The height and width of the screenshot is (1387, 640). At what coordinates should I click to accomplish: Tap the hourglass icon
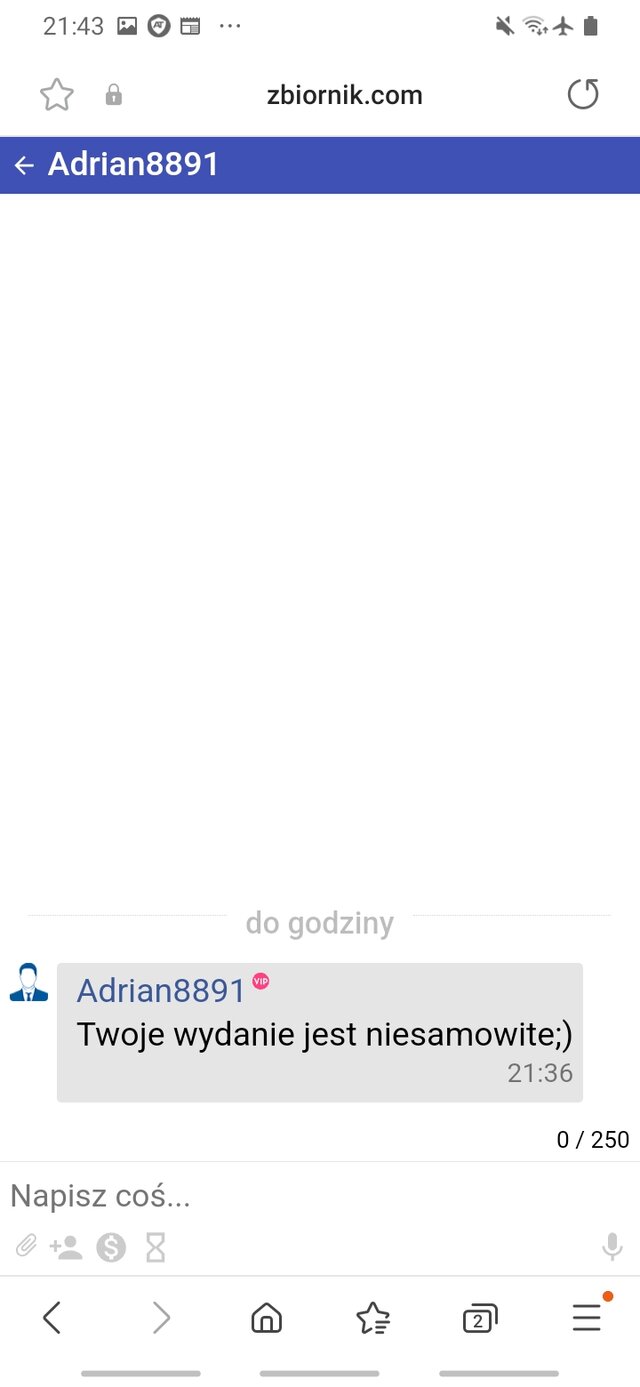[x=156, y=1246]
